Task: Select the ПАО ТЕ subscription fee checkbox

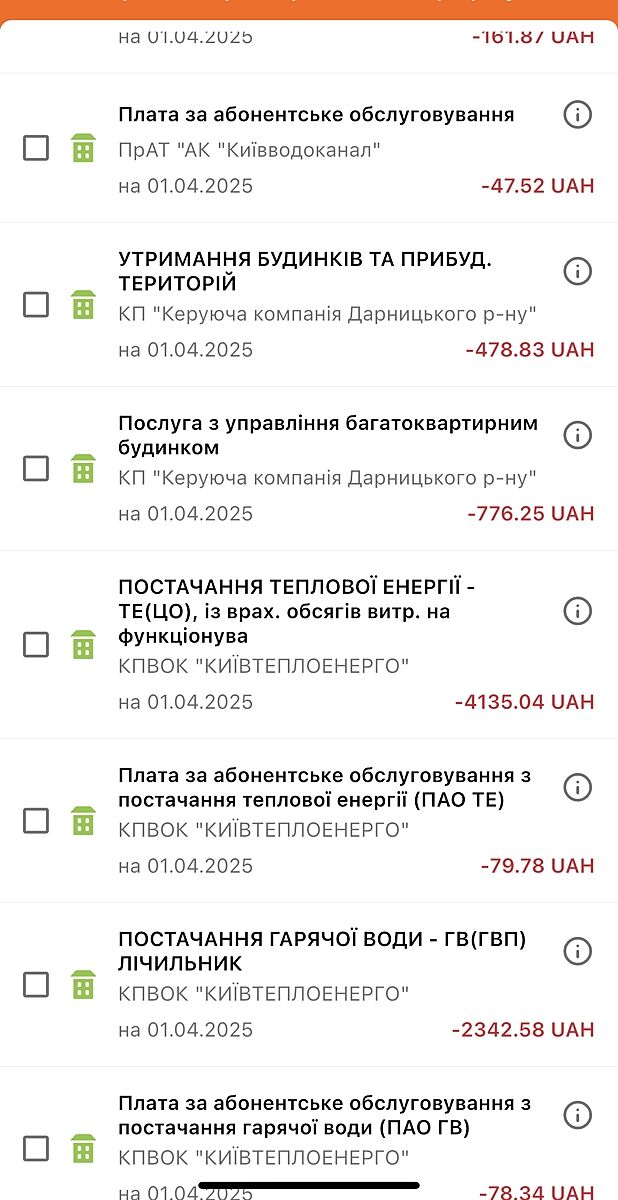Action: (x=36, y=820)
